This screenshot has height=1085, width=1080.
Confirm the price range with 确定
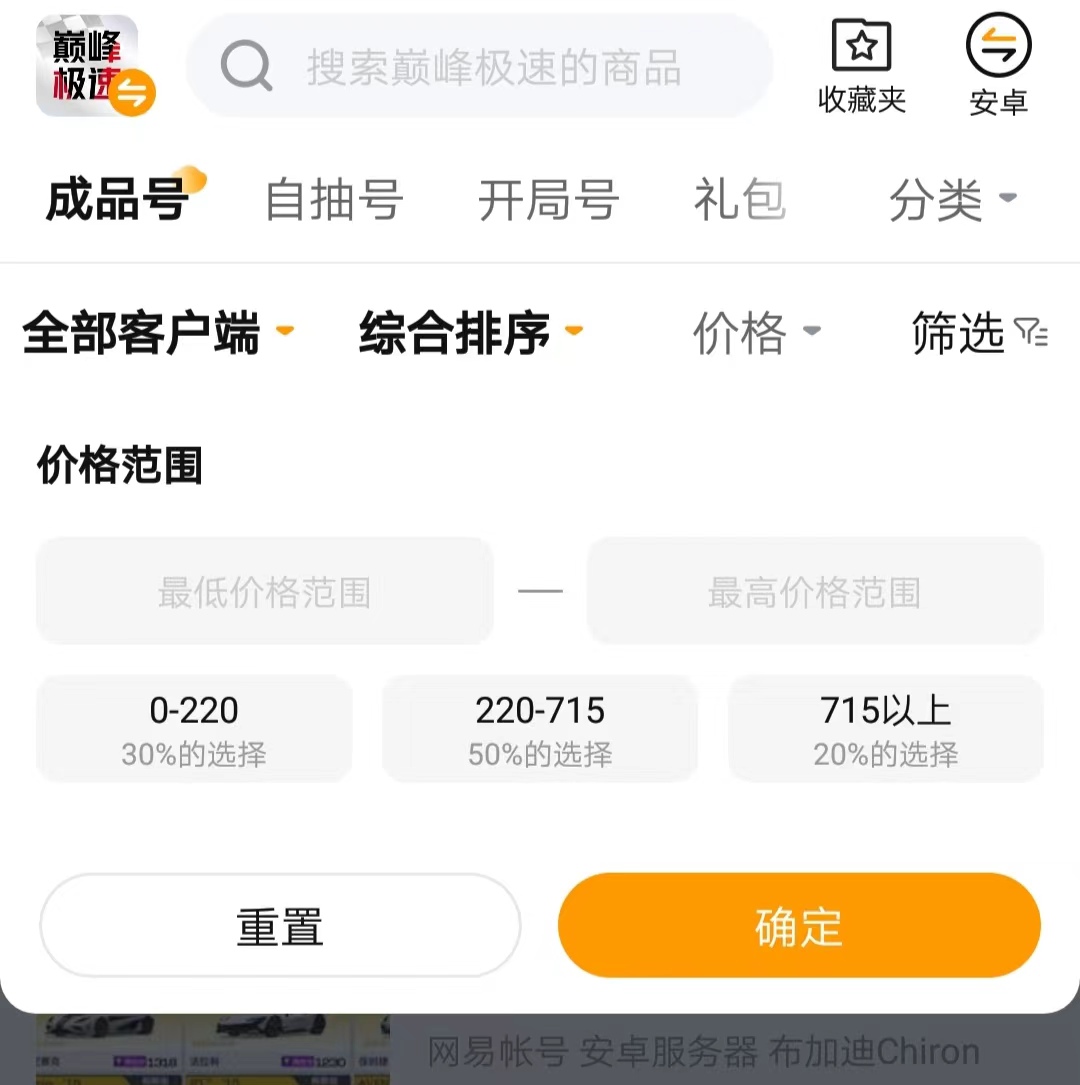(x=799, y=926)
